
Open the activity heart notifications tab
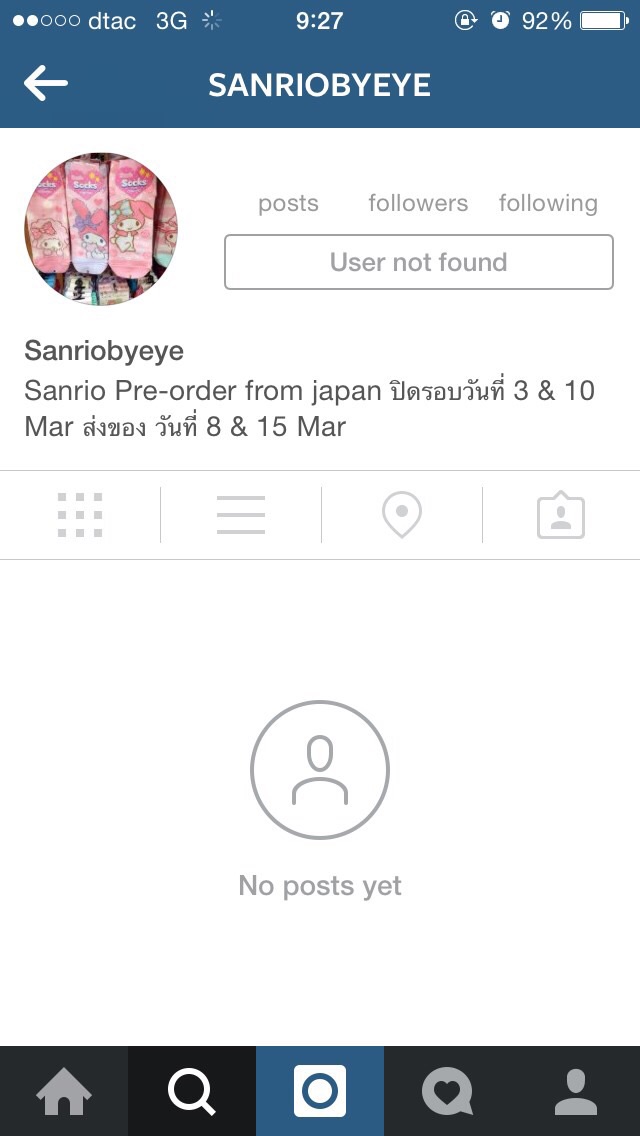point(447,1091)
